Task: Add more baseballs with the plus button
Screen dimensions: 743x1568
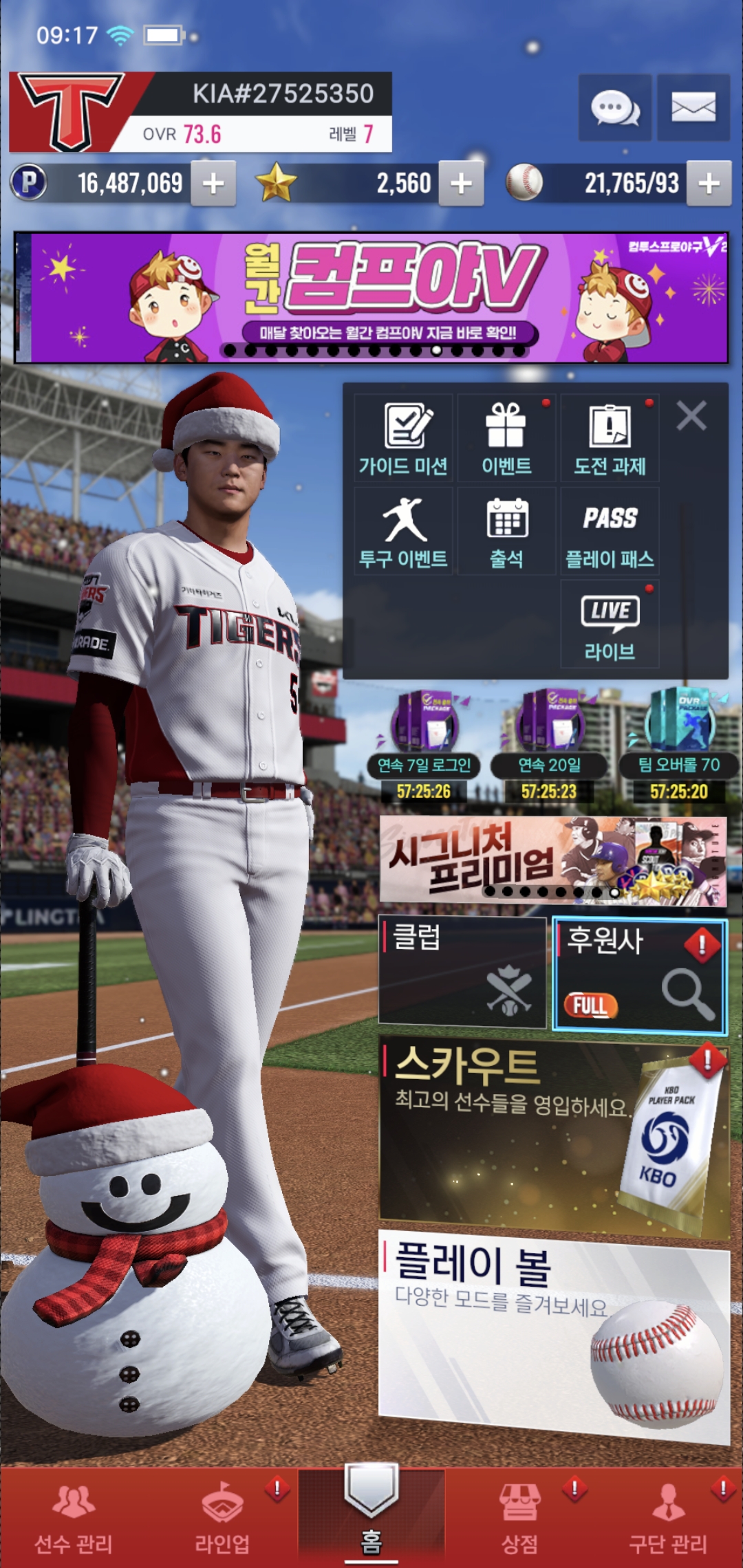Action: pyautogui.click(x=709, y=184)
